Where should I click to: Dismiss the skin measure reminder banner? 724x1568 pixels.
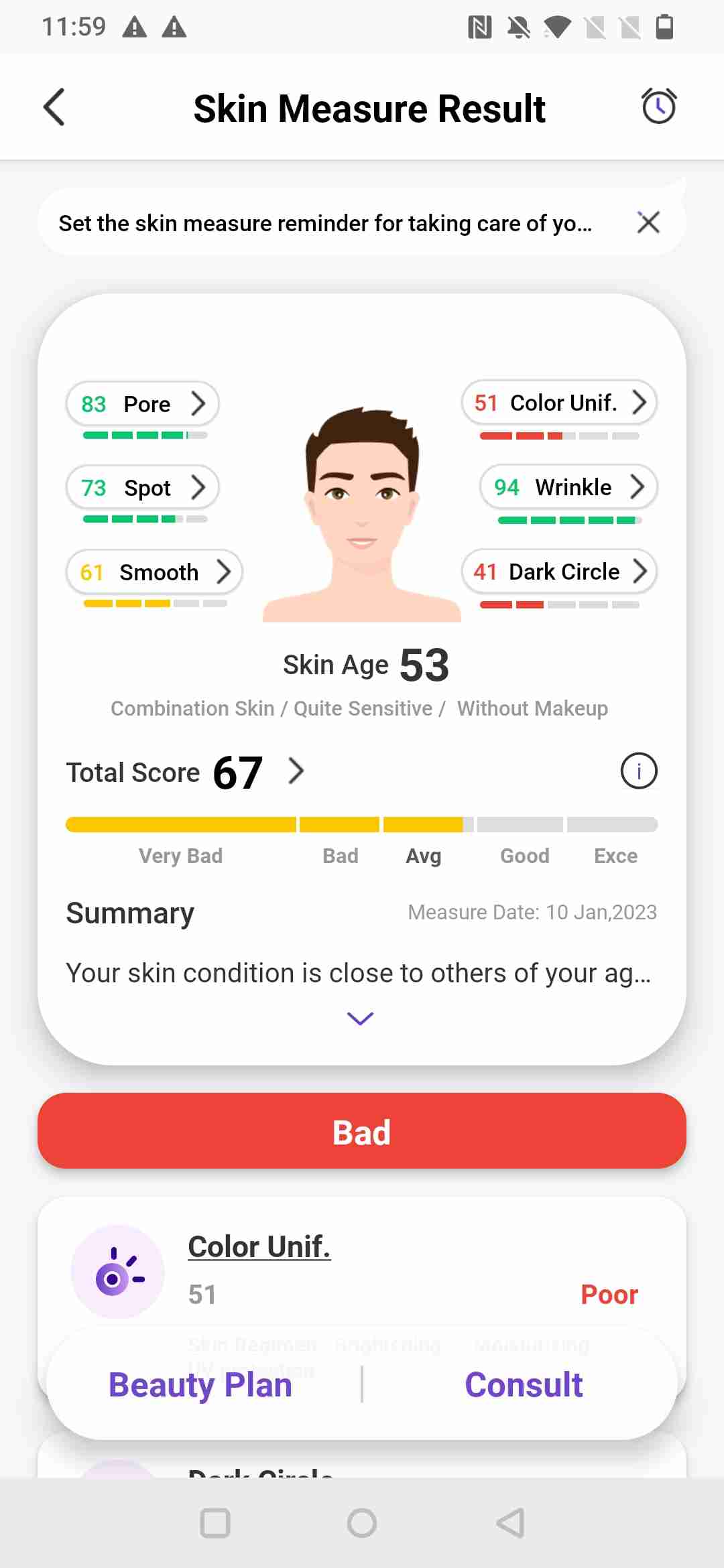pyautogui.click(x=648, y=222)
